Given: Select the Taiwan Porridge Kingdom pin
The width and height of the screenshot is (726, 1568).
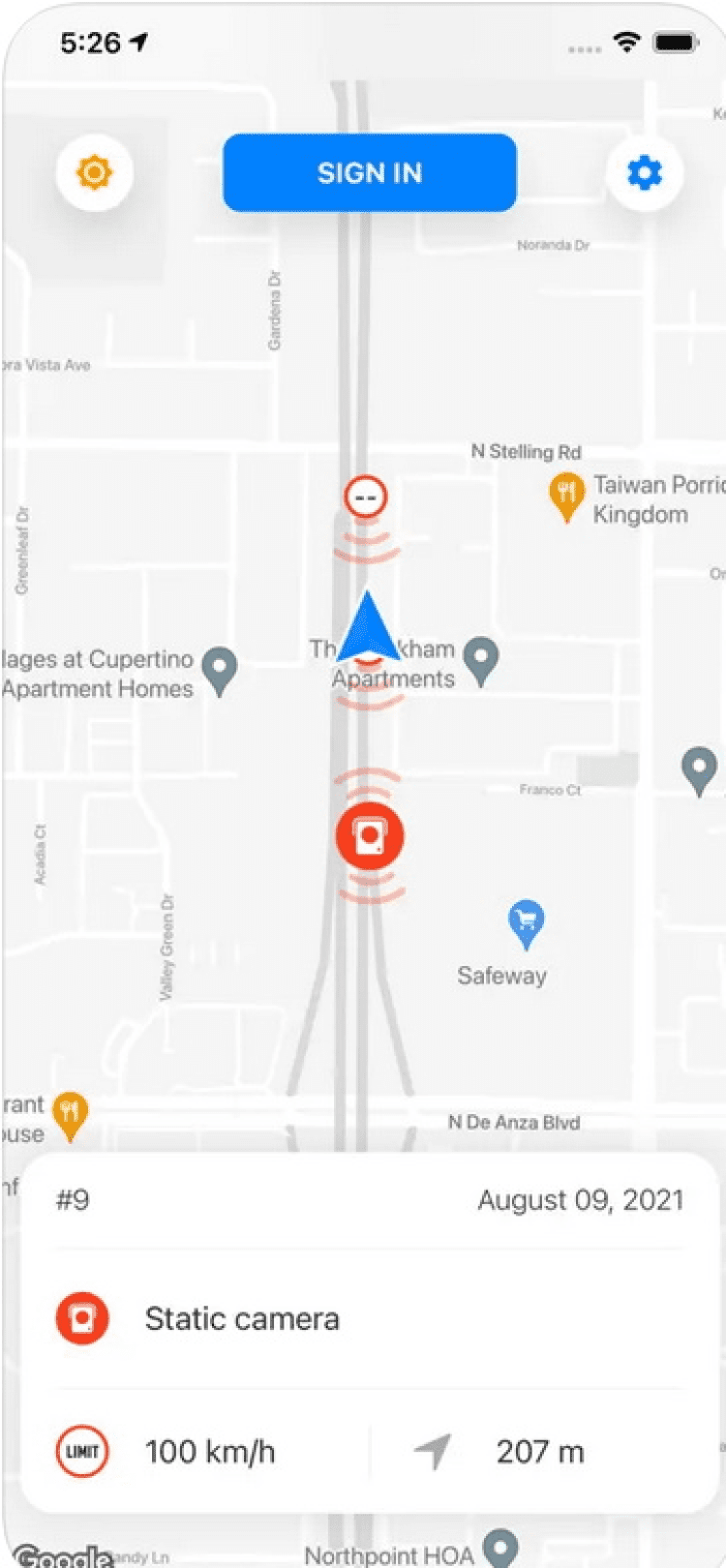Looking at the screenshot, I should pyautogui.click(x=566, y=495).
